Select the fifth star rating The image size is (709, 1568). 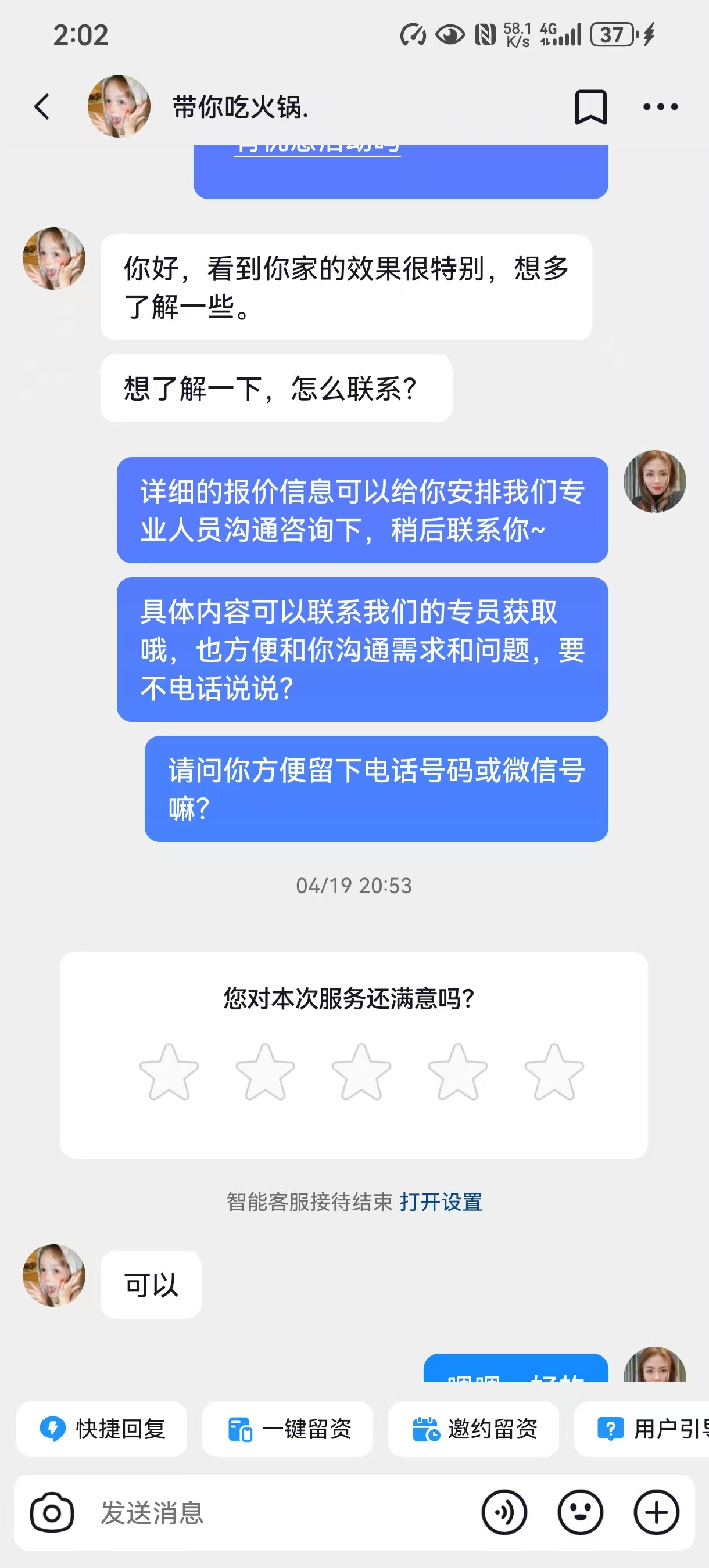pyautogui.click(x=554, y=1073)
